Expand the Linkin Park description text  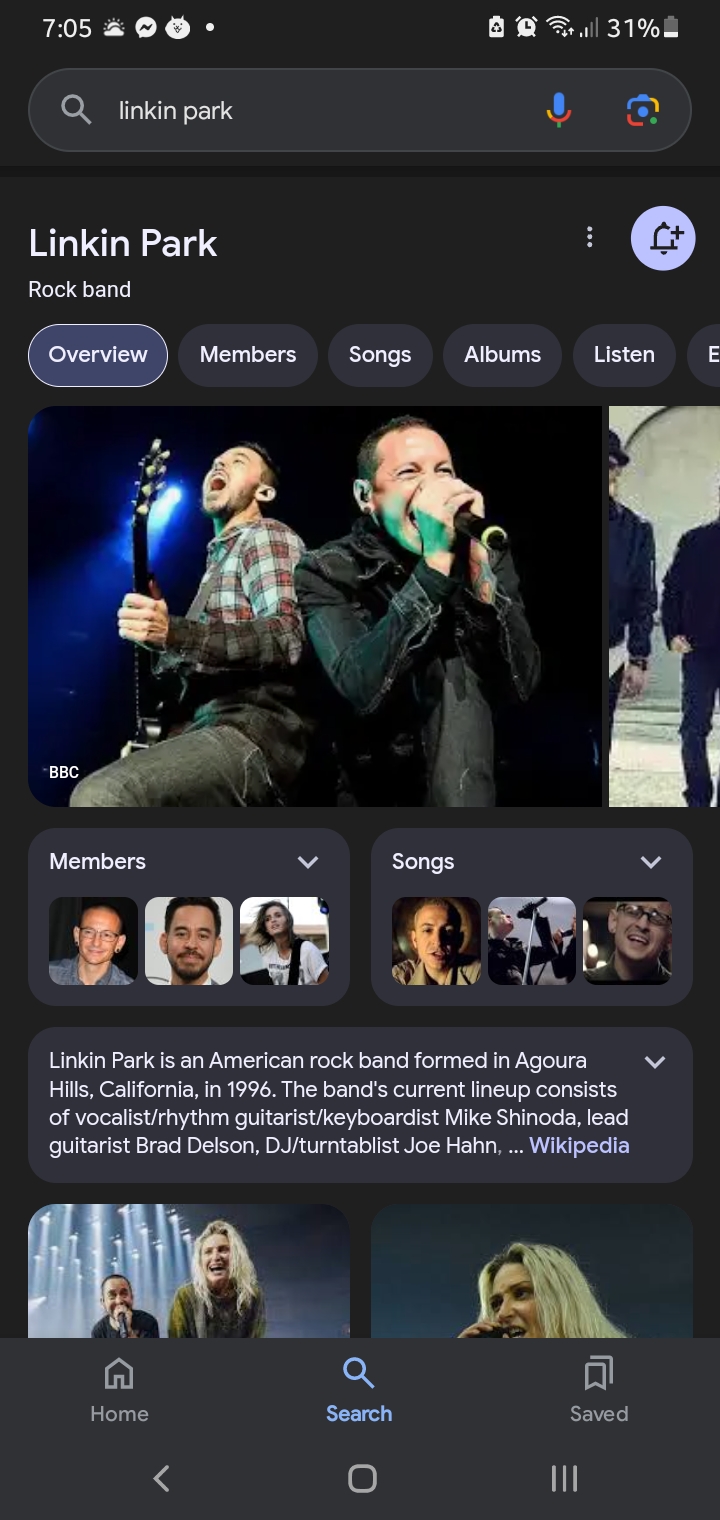(x=655, y=1062)
